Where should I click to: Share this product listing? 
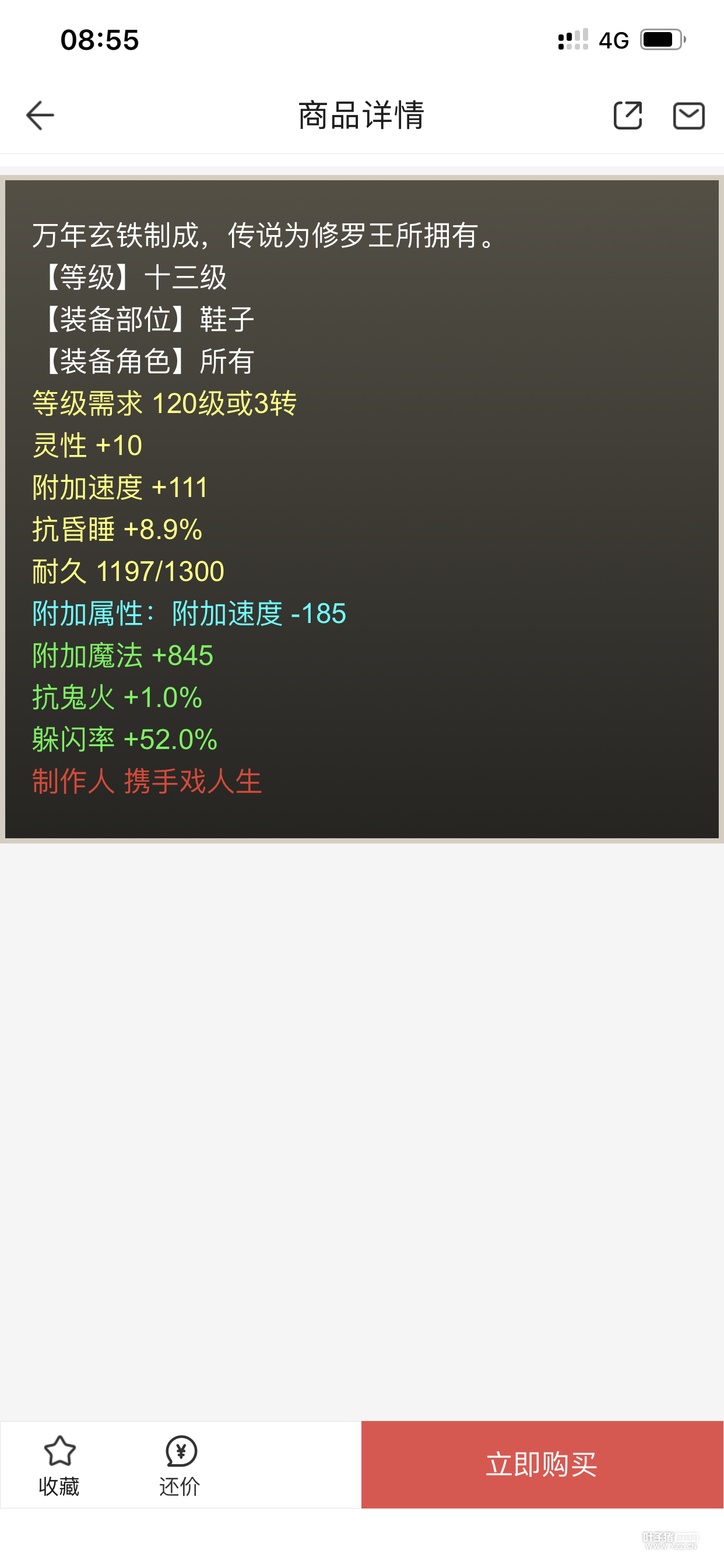coord(627,116)
